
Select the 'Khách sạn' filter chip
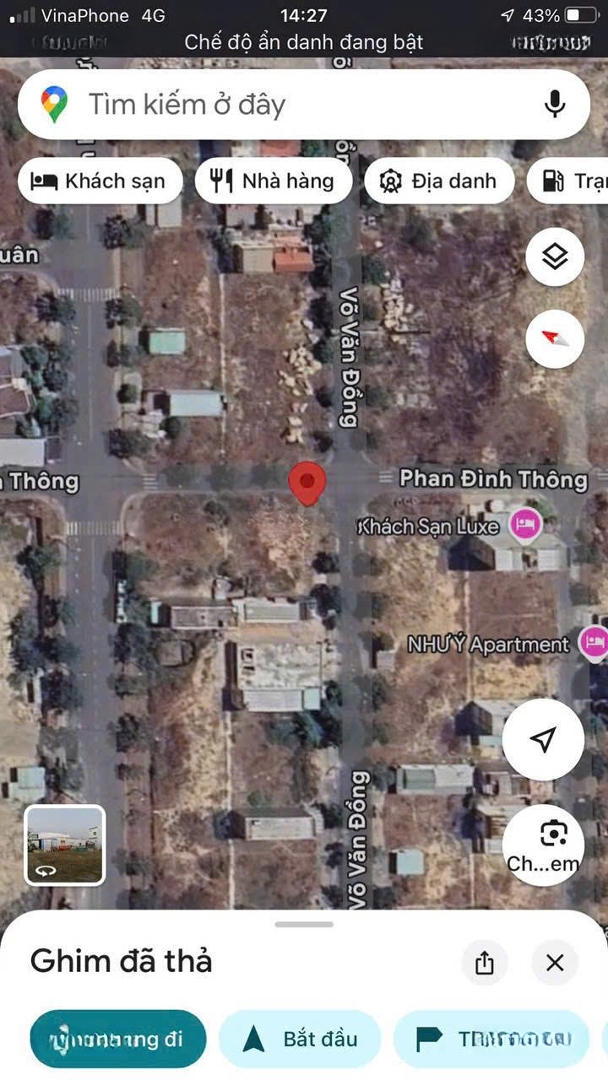click(99, 181)
